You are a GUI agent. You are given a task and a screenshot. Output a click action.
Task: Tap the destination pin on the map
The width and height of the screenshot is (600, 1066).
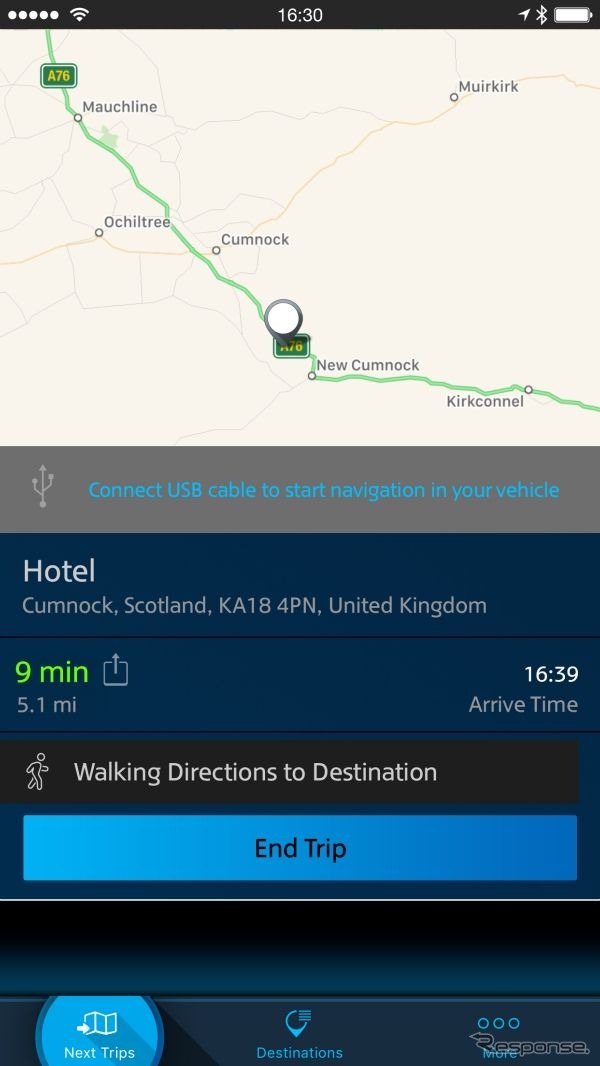tap(285, 319)
